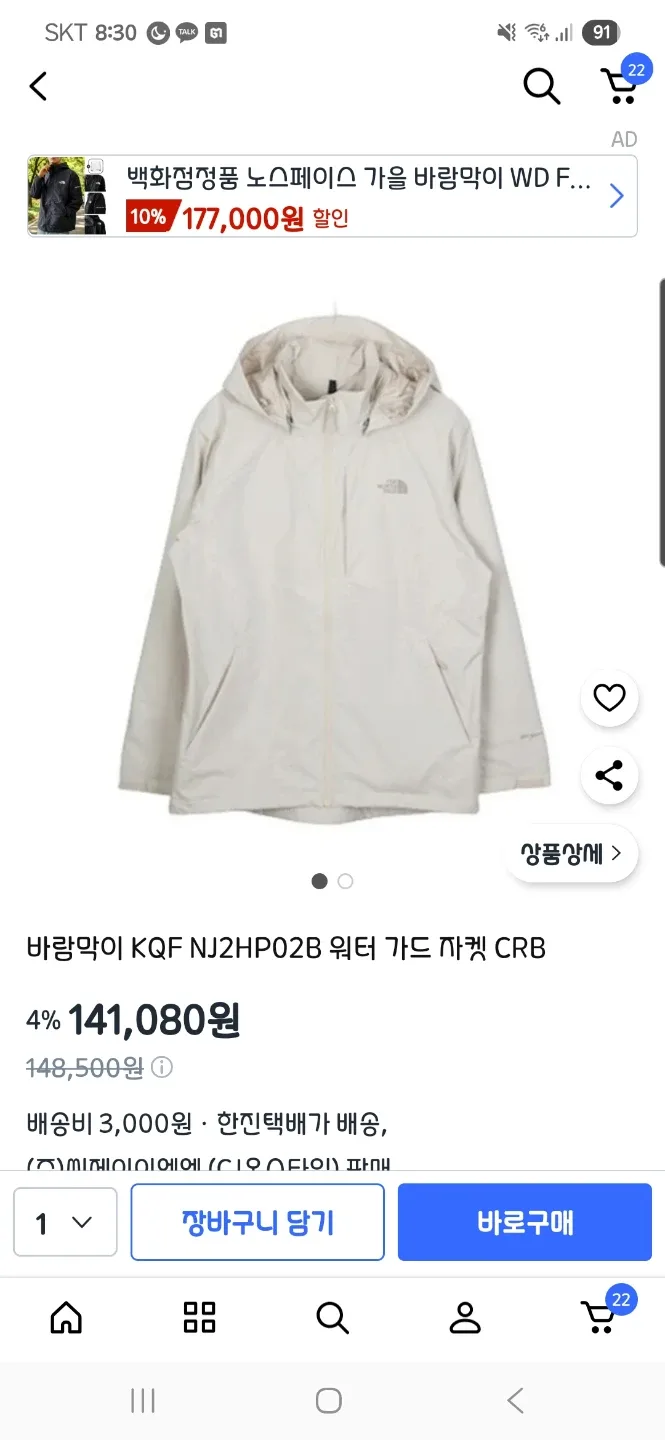The width and height of the screenshot is (665, 1440).
Task: Open 상품상세 product details
Action: (571, 854)
